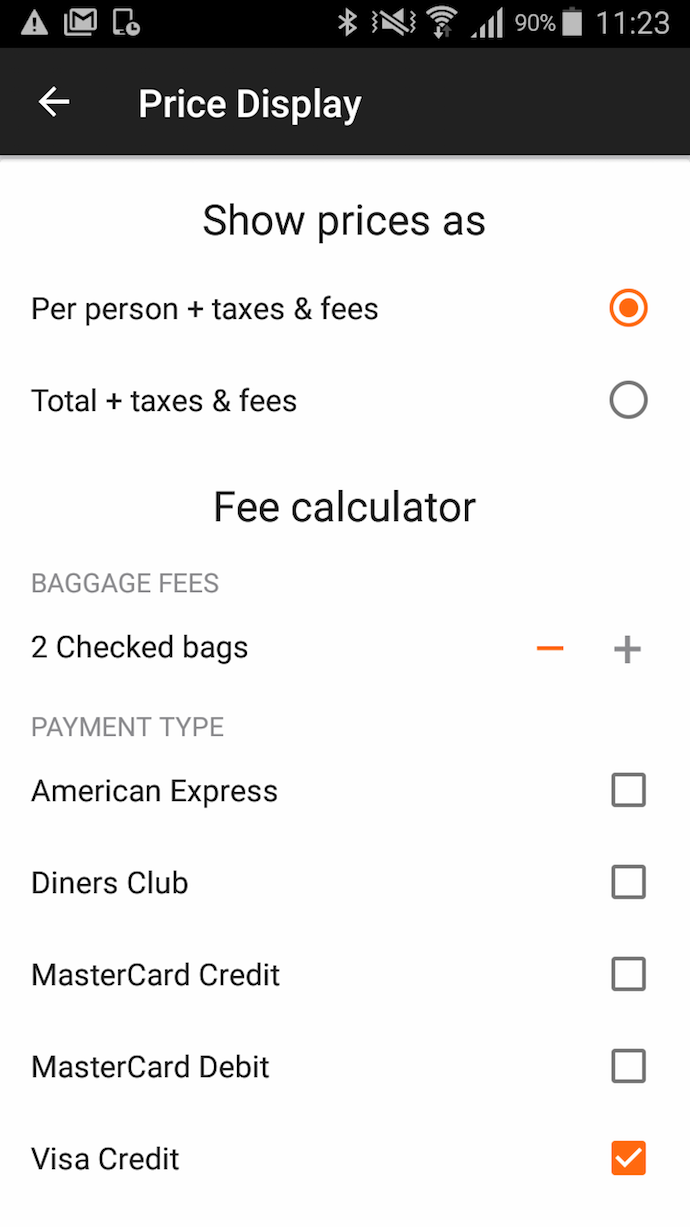Enable Diners Club payment type
Image resolution: width=690 pixels, height=1227 pixels.
pyautogui.click(x=628, y=882)
